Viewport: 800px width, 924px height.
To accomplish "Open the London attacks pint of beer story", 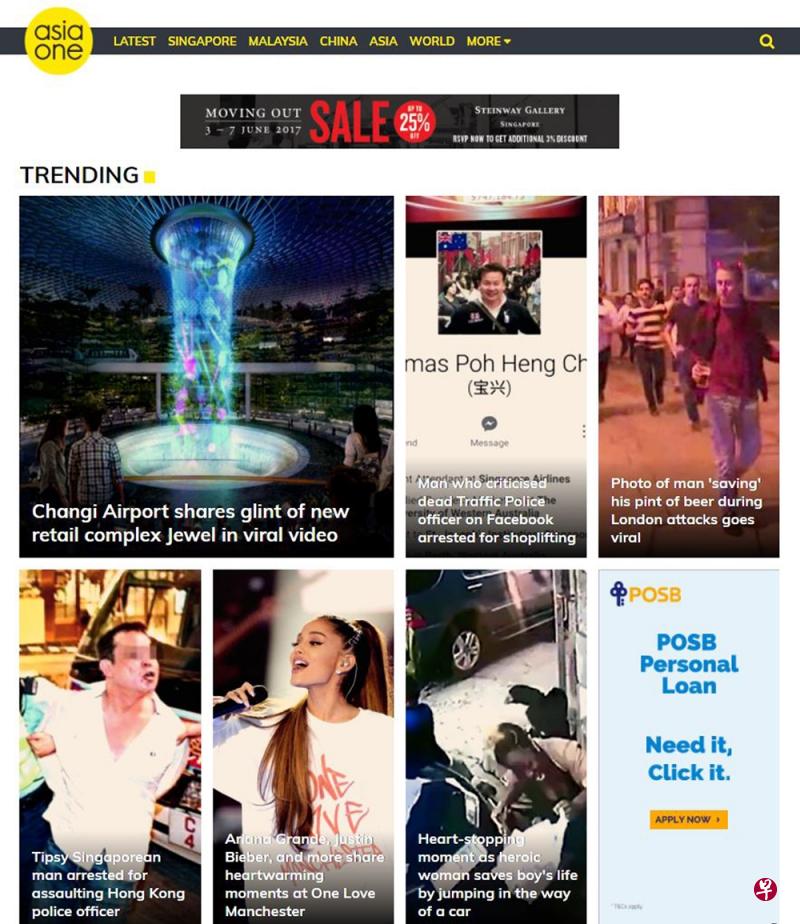I will tap(686, 510).
